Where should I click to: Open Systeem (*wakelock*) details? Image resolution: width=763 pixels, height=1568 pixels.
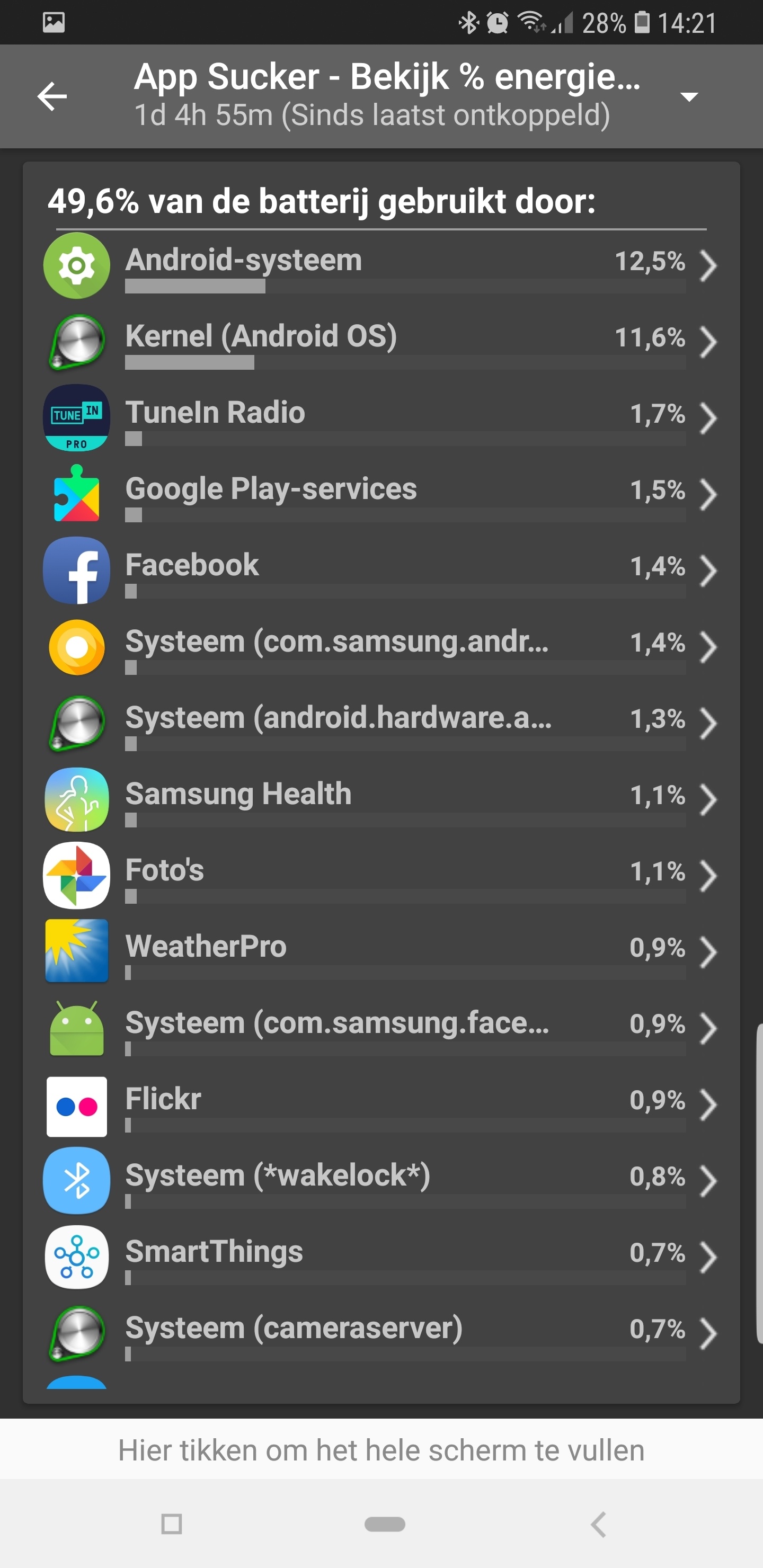(381, 1180)
